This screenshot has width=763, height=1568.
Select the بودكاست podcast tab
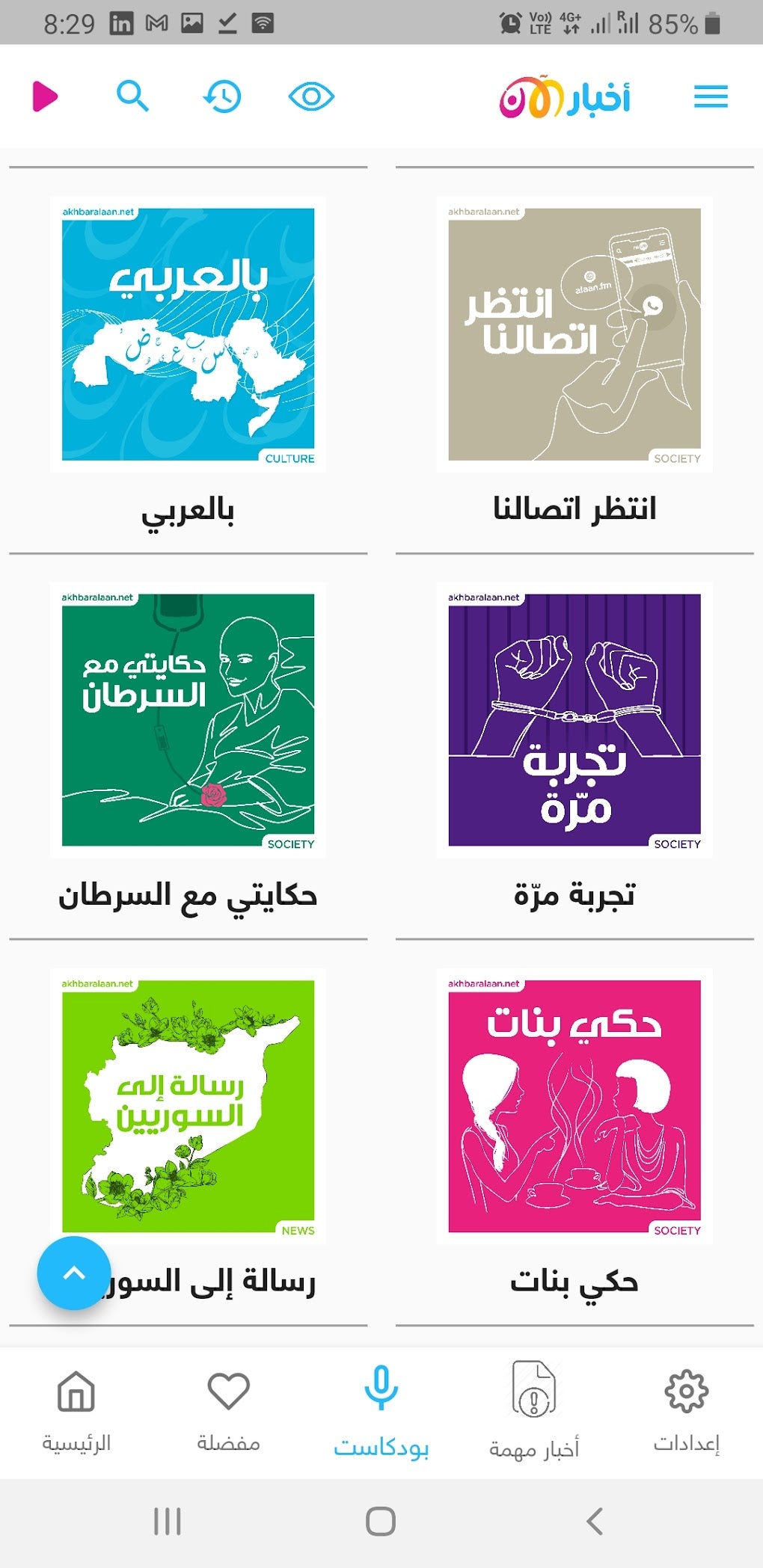click(381, 1410)
